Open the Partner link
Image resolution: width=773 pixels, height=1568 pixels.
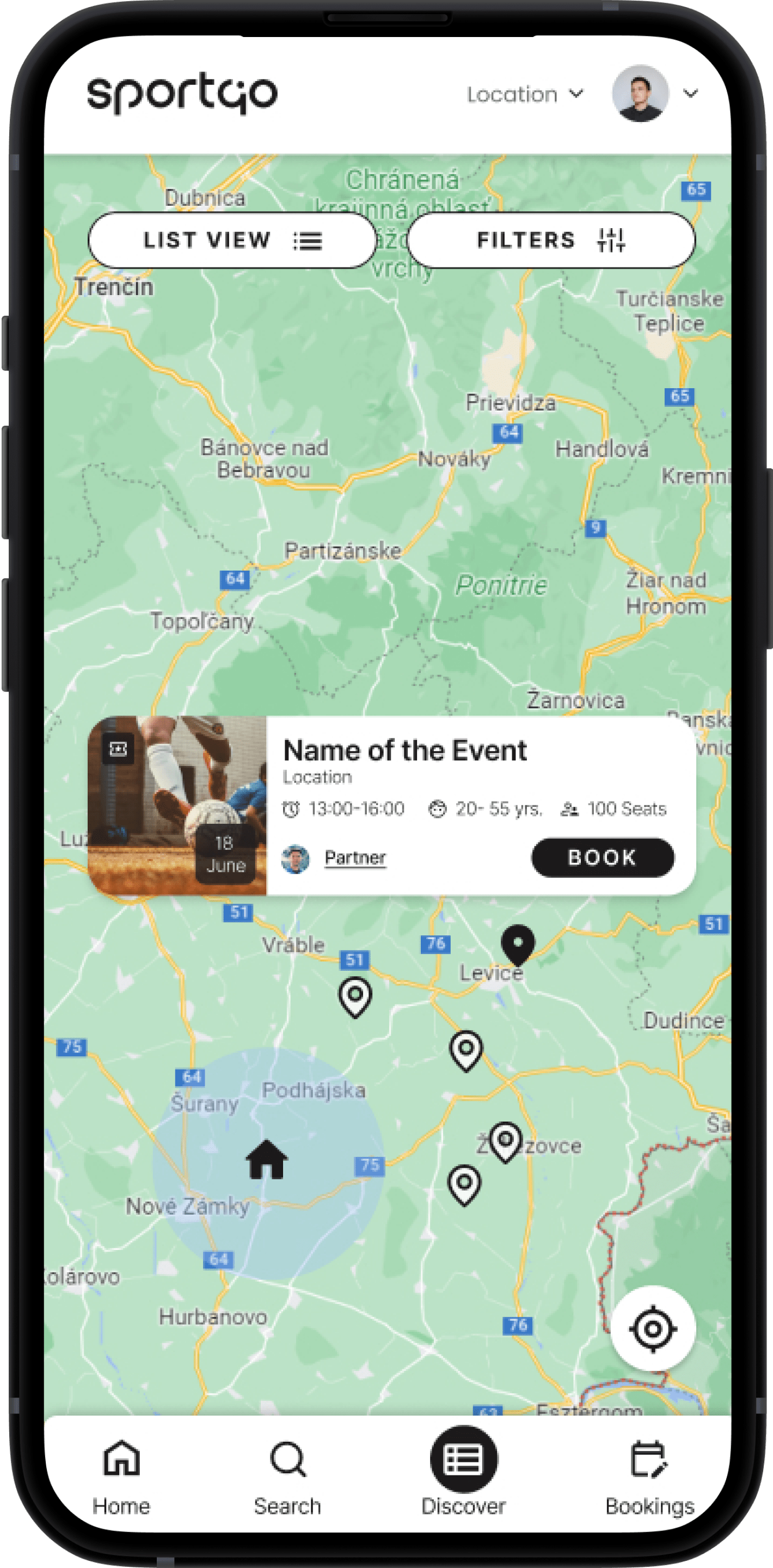(x=355, y=857)
